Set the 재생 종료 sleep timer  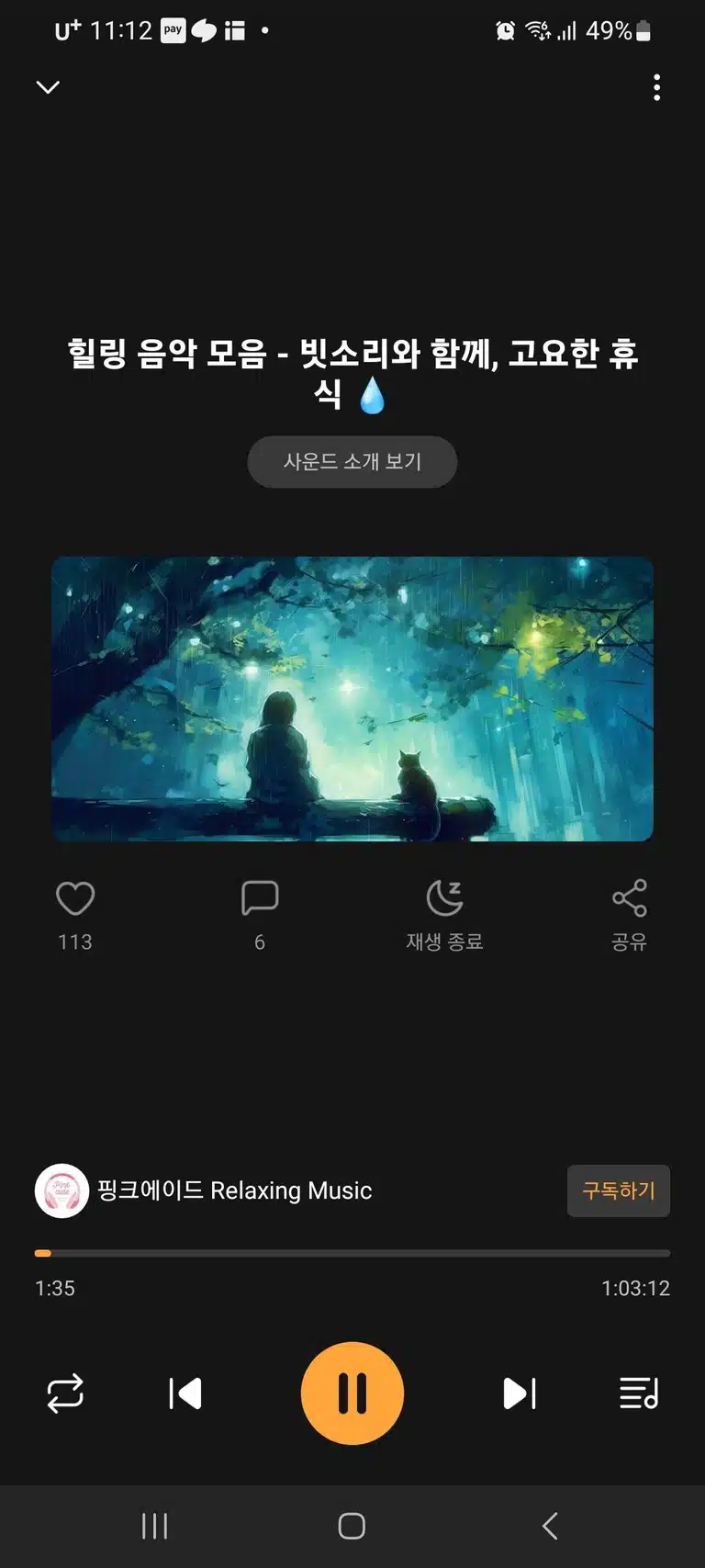(444, 916)
